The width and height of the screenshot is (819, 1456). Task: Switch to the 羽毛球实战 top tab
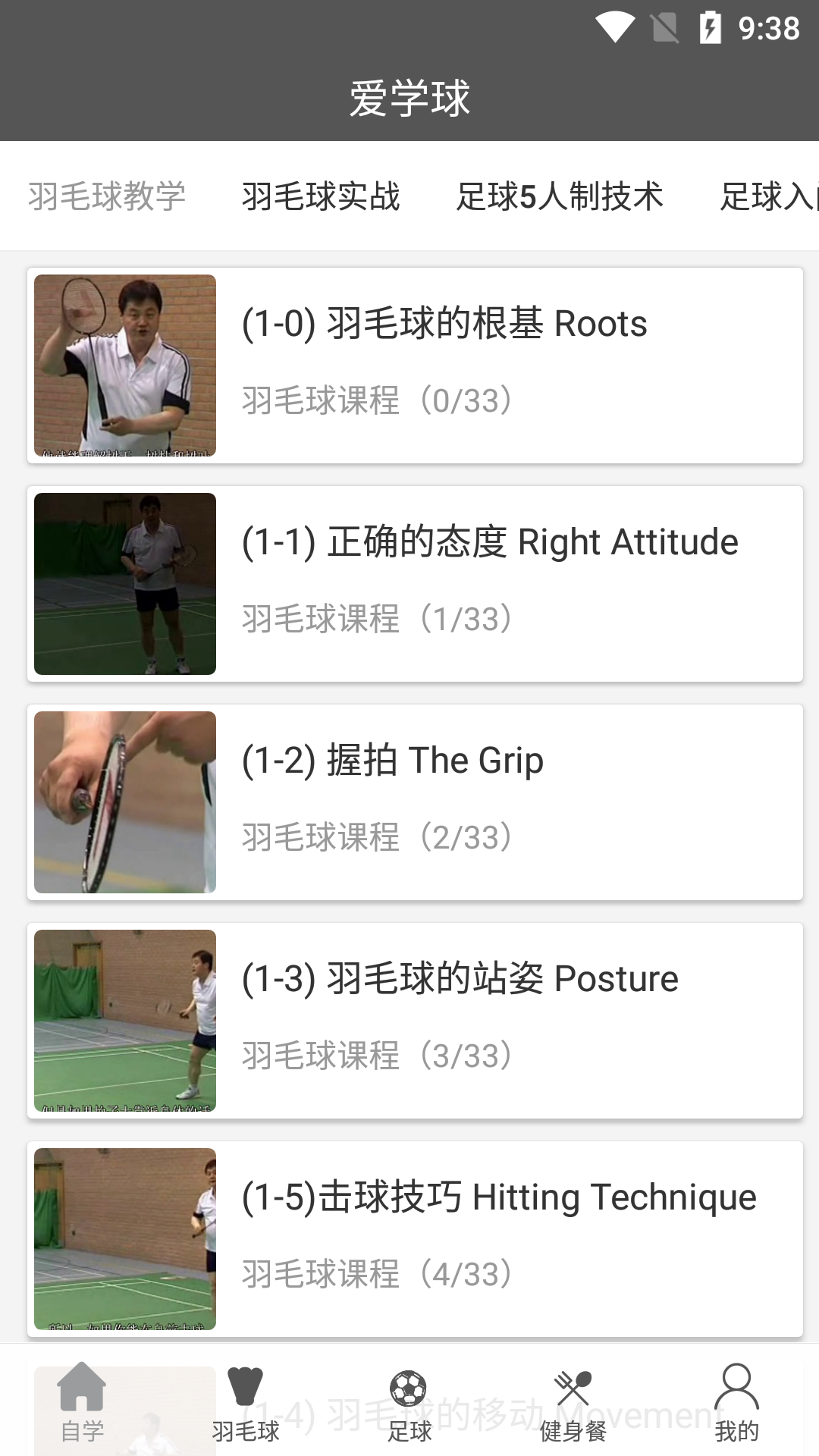pyautogui.click(x=321, y=196)
